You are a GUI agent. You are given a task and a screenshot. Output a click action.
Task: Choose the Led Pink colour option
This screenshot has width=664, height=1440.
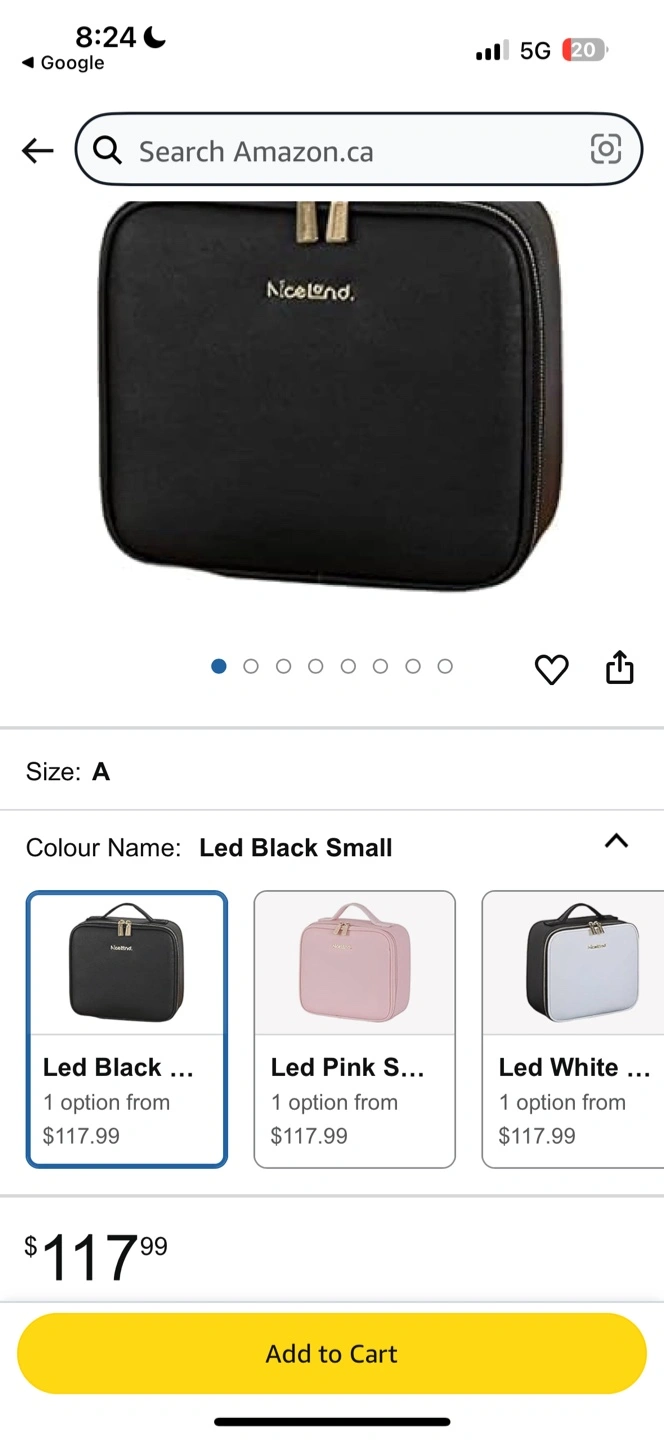click(355, 1029)
